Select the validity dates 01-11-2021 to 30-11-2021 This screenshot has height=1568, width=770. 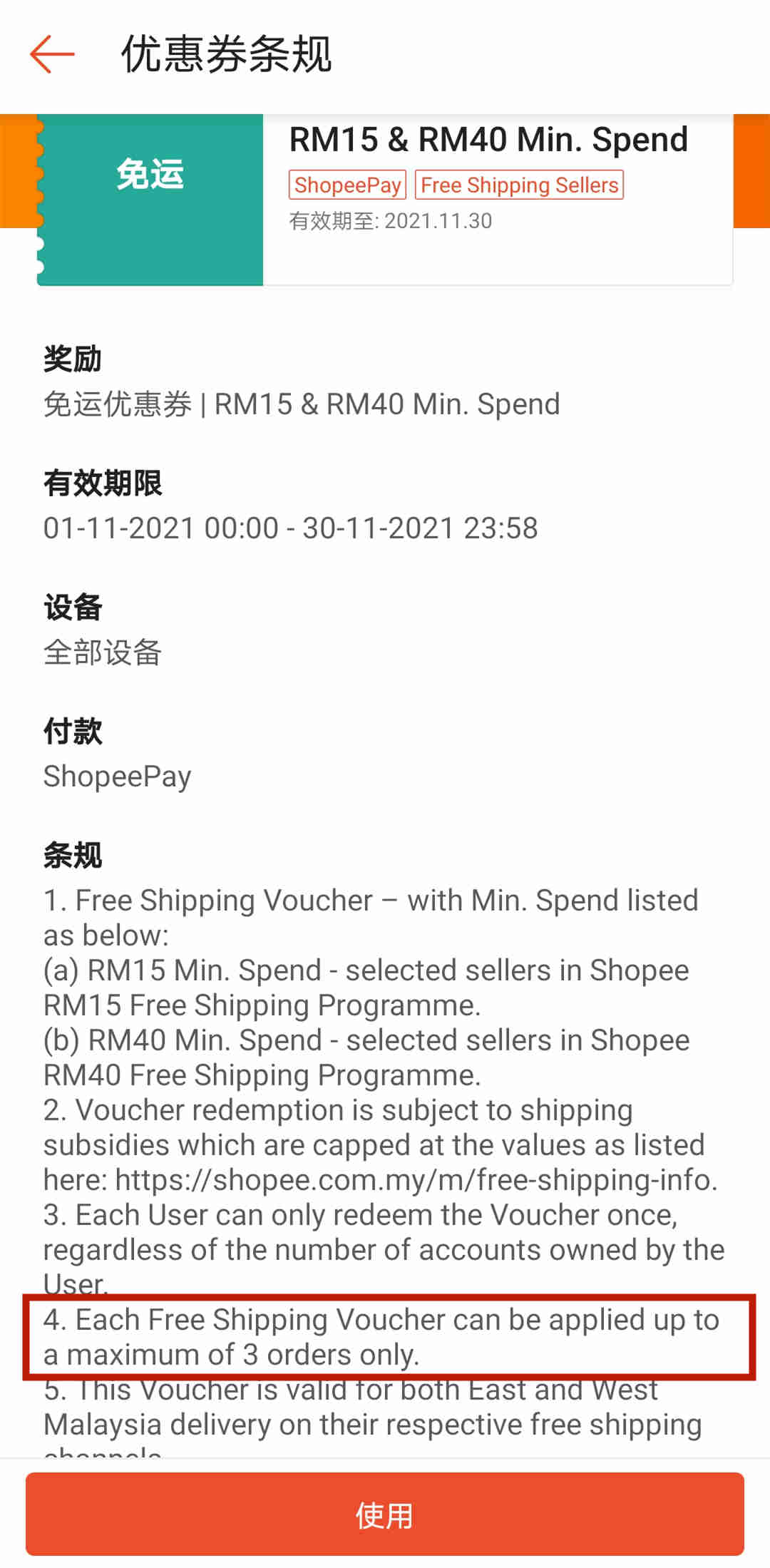(x=289, y=528)
